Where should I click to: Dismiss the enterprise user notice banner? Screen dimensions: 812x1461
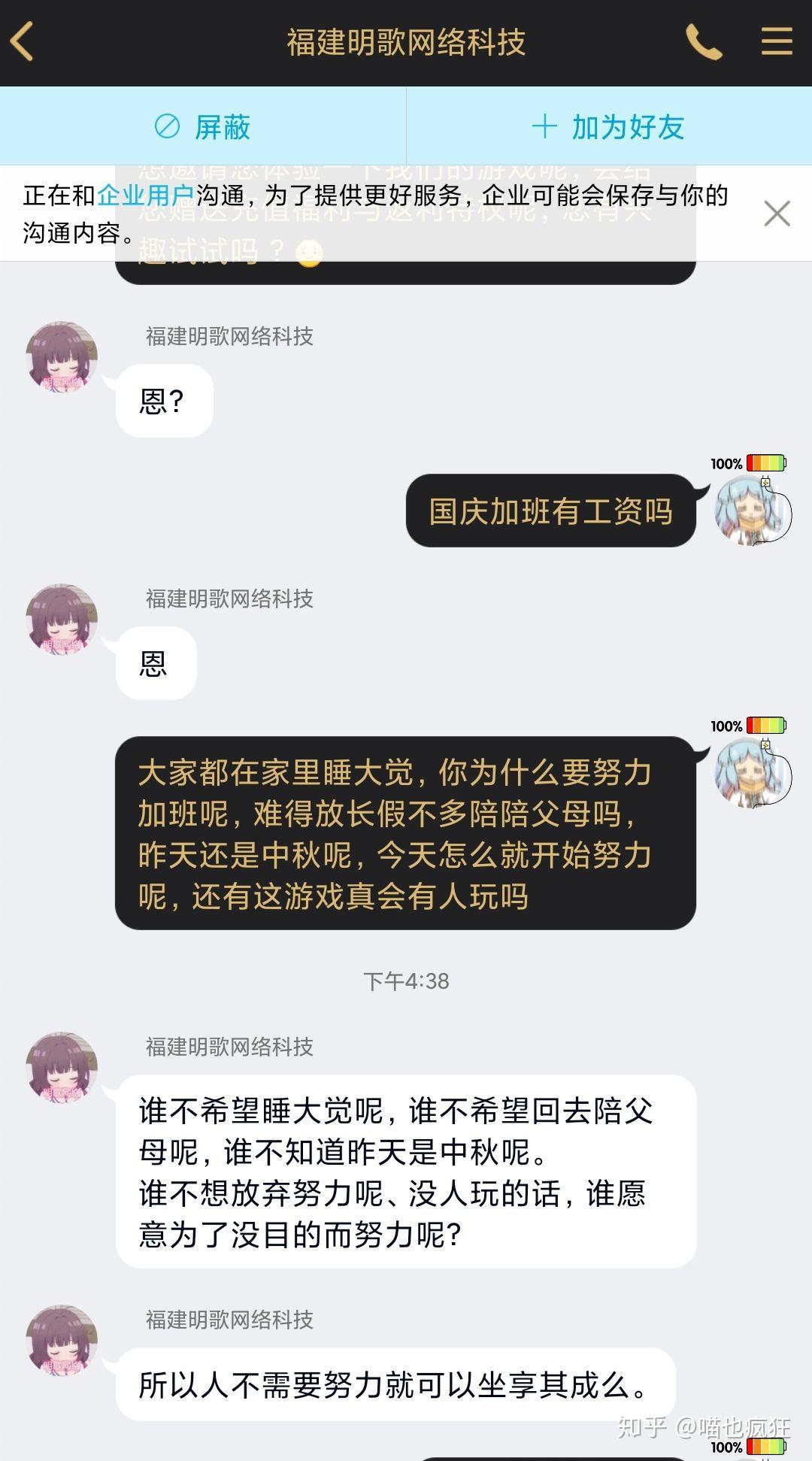[x=776, y=214]
